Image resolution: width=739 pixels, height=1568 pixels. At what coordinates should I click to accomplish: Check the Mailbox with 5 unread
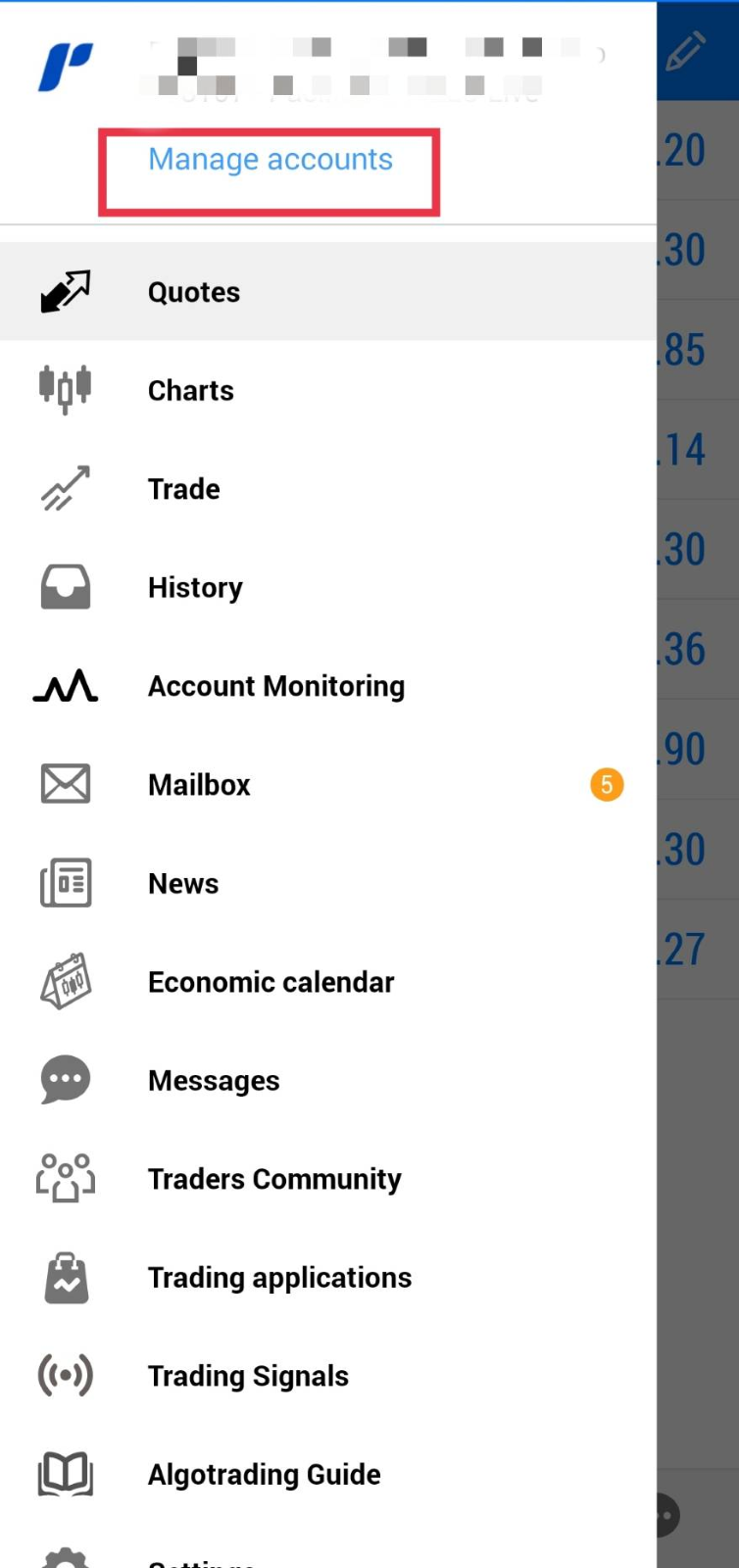point(200,785)
